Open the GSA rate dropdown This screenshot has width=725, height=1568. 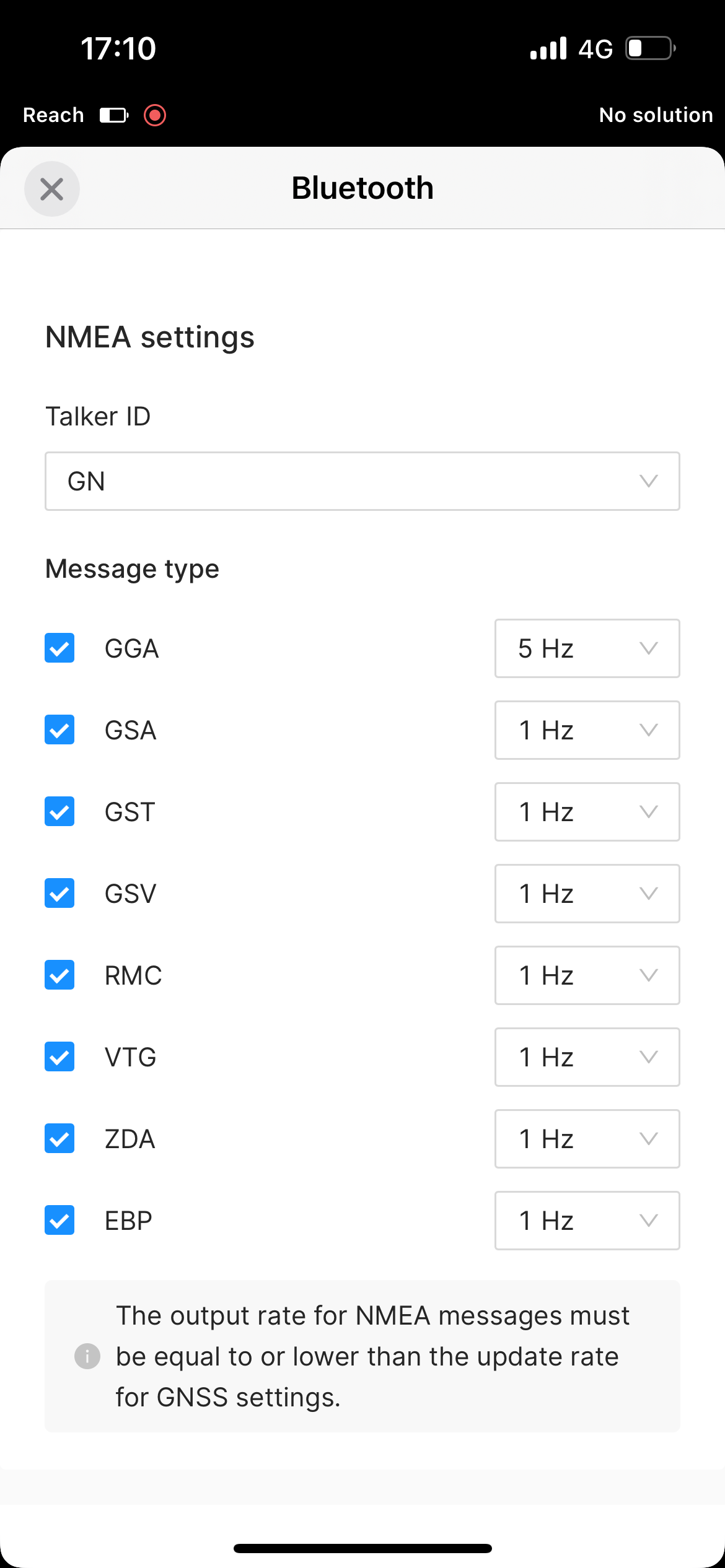tap(587, 730)
